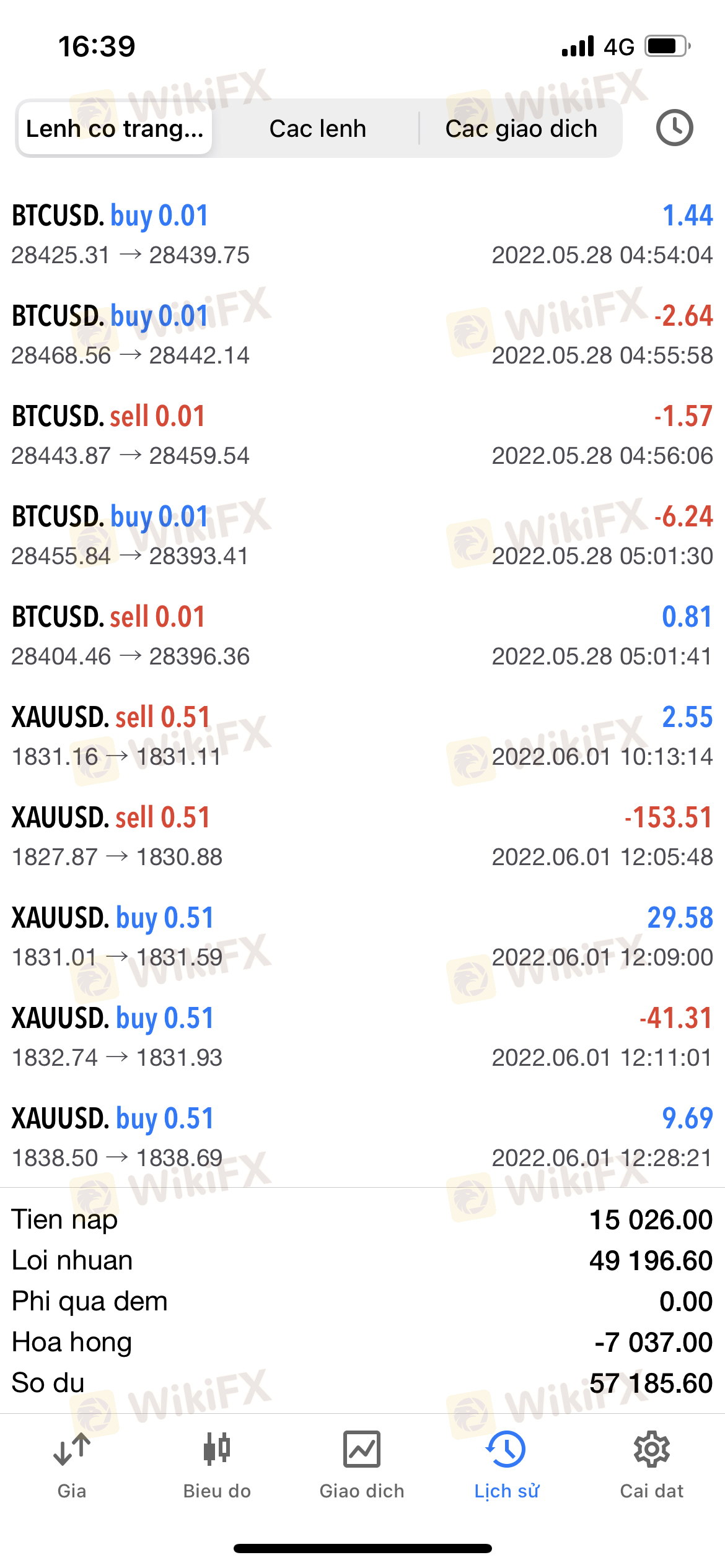
Task: Open BTCUSD buy trade closed at 04:54:04
Action: pos(362,235)
